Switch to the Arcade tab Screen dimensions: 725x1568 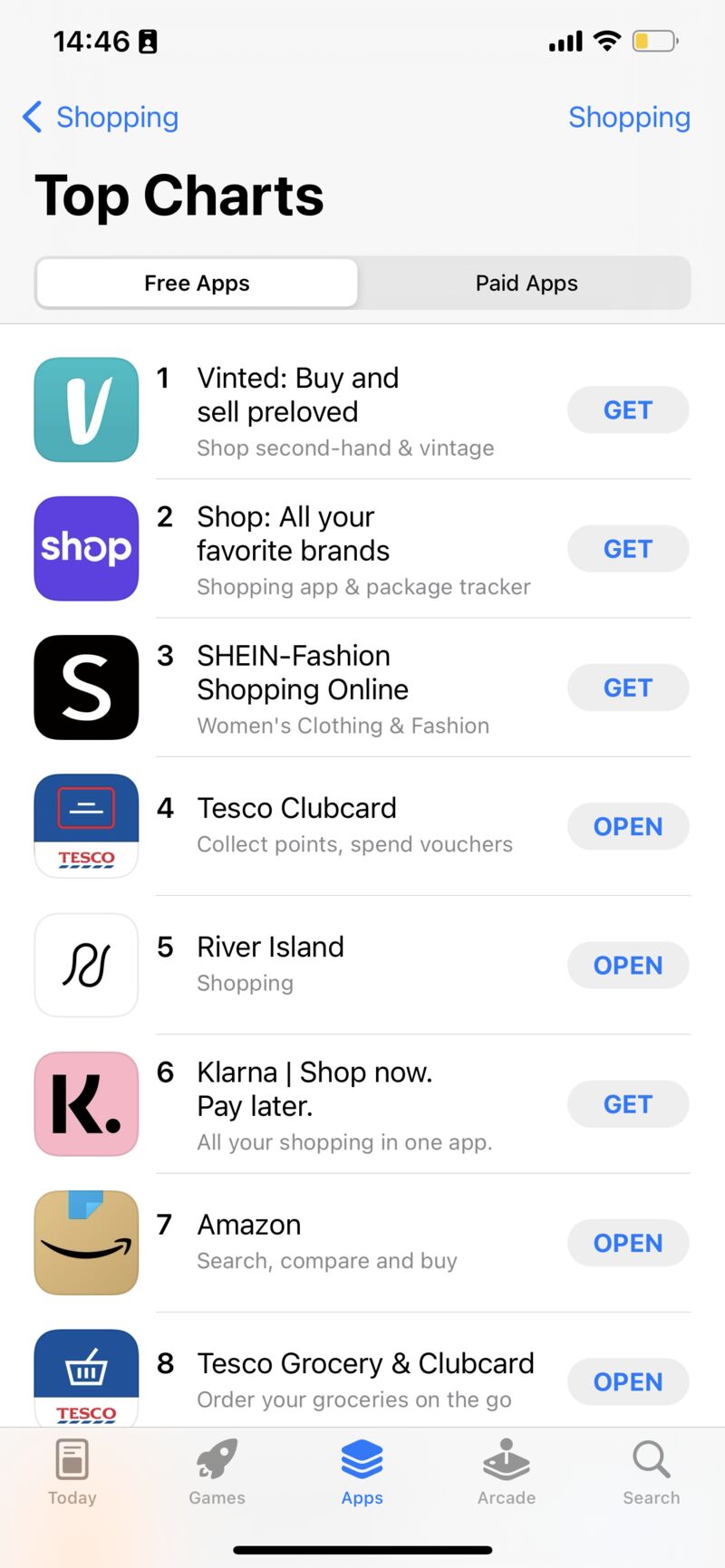[x=507, y=1471]
